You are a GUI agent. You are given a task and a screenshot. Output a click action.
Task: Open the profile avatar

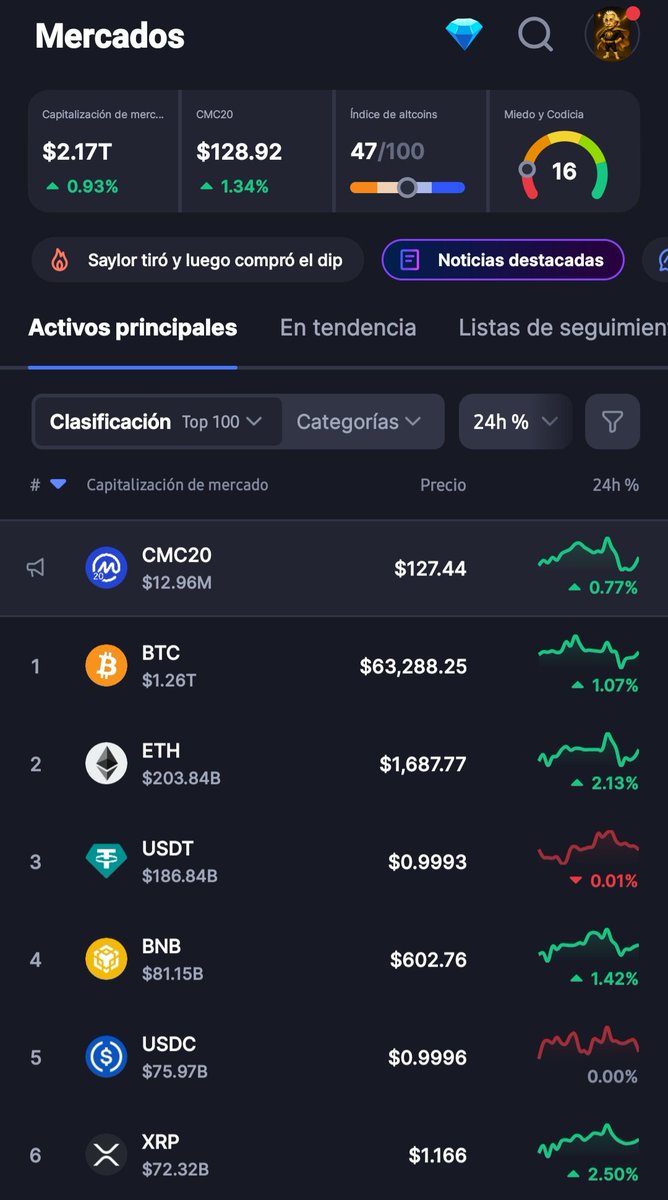(x=612, y=35)
